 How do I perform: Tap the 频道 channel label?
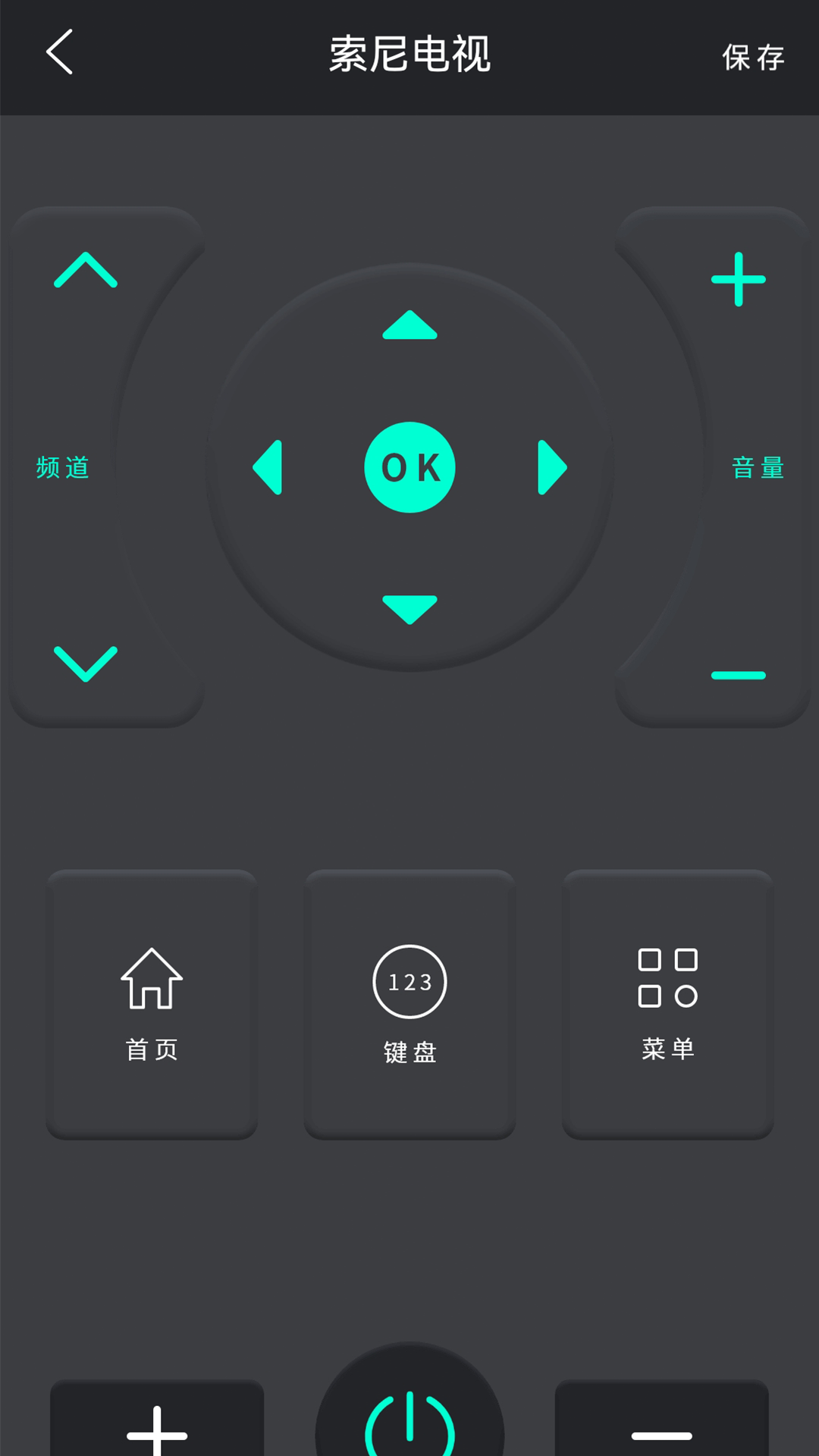click(64, 468)
